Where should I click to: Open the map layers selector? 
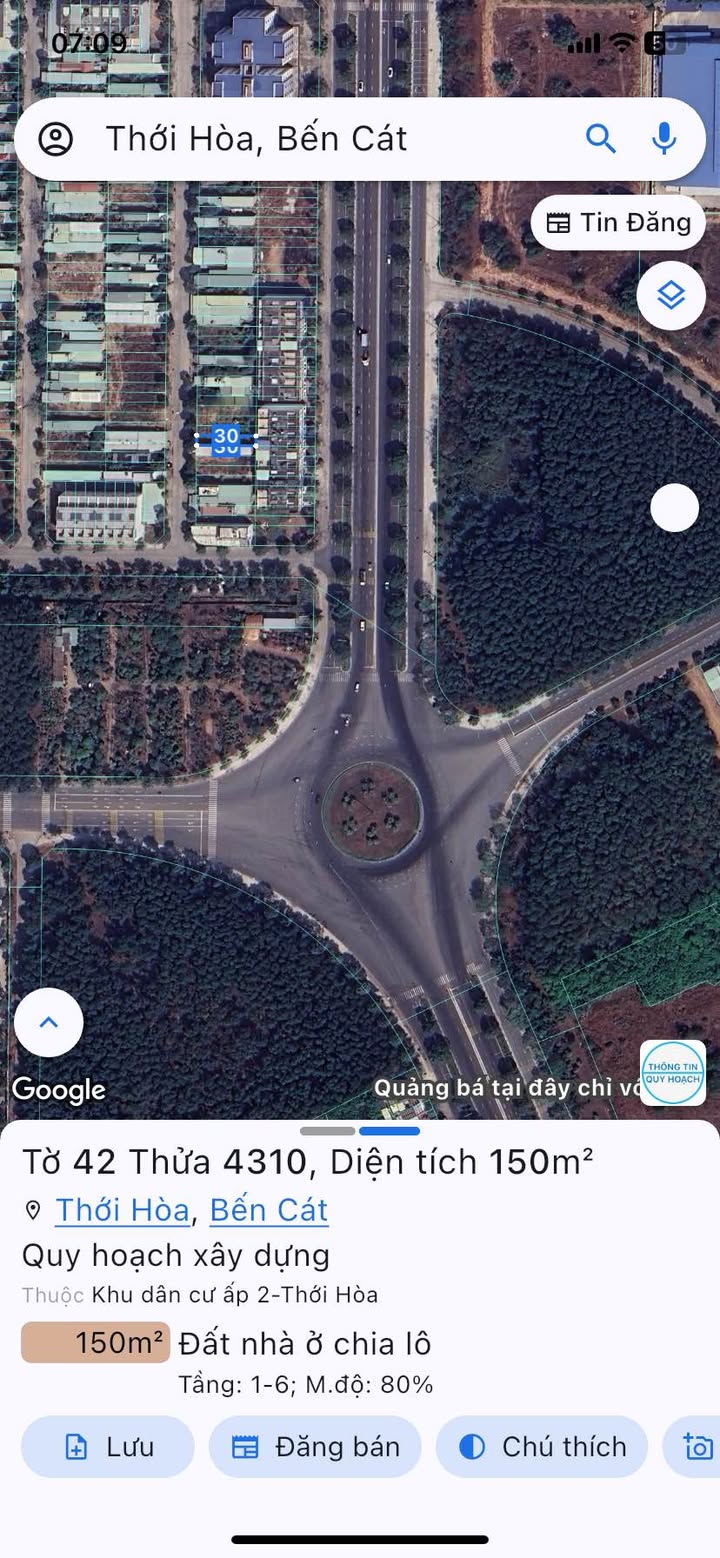click(671, 296)
